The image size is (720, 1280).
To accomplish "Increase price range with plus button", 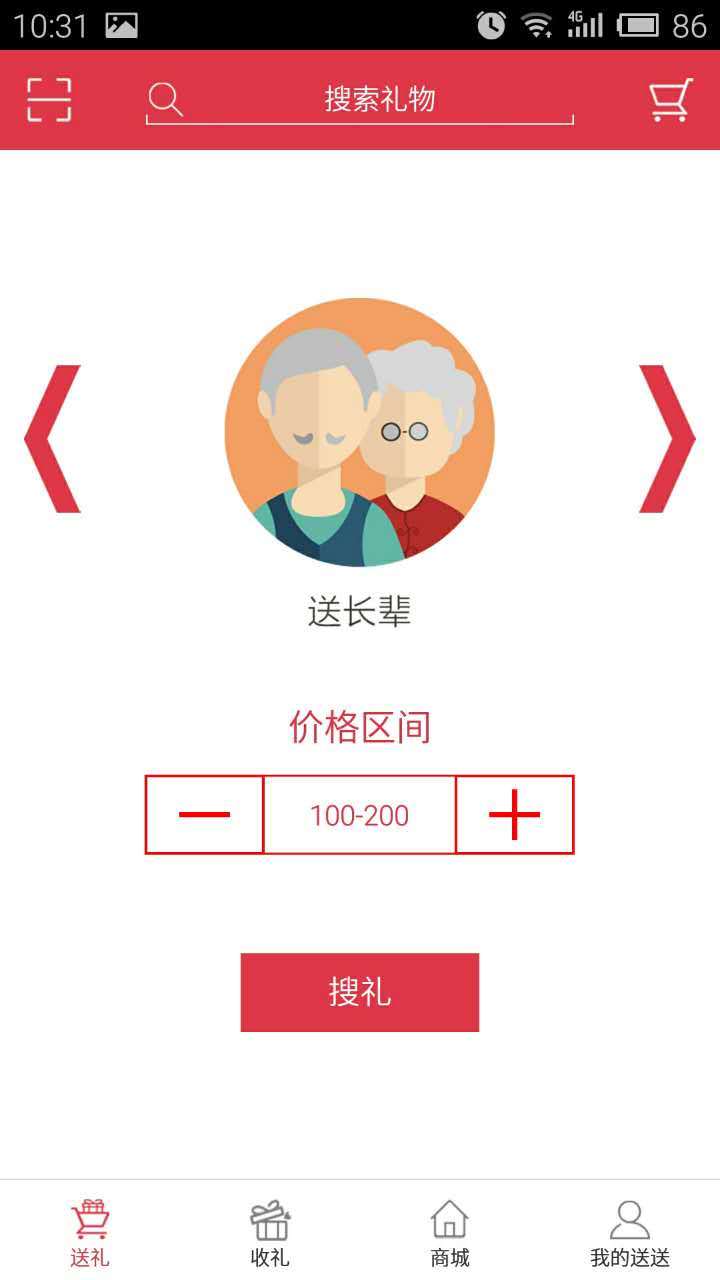I will coord(514,815).
